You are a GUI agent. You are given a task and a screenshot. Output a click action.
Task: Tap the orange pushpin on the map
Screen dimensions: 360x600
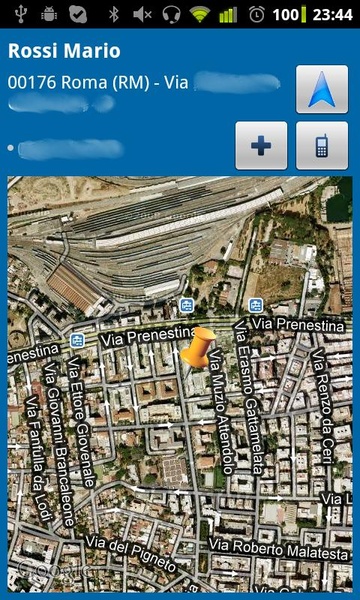198,347
